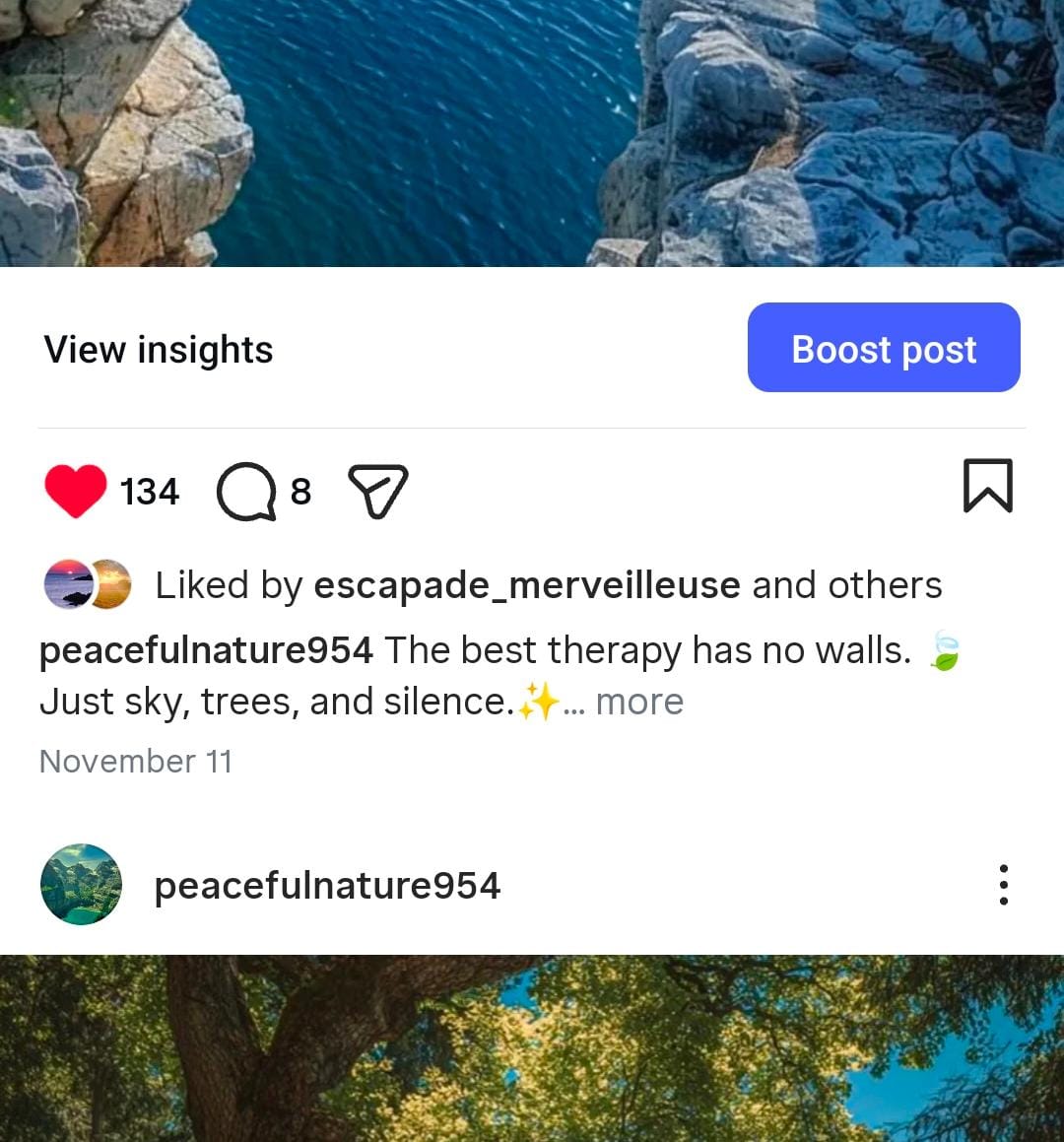Unlike the post with the red heart
The height and width of the screenshot is (1142, 1064).
76,491
